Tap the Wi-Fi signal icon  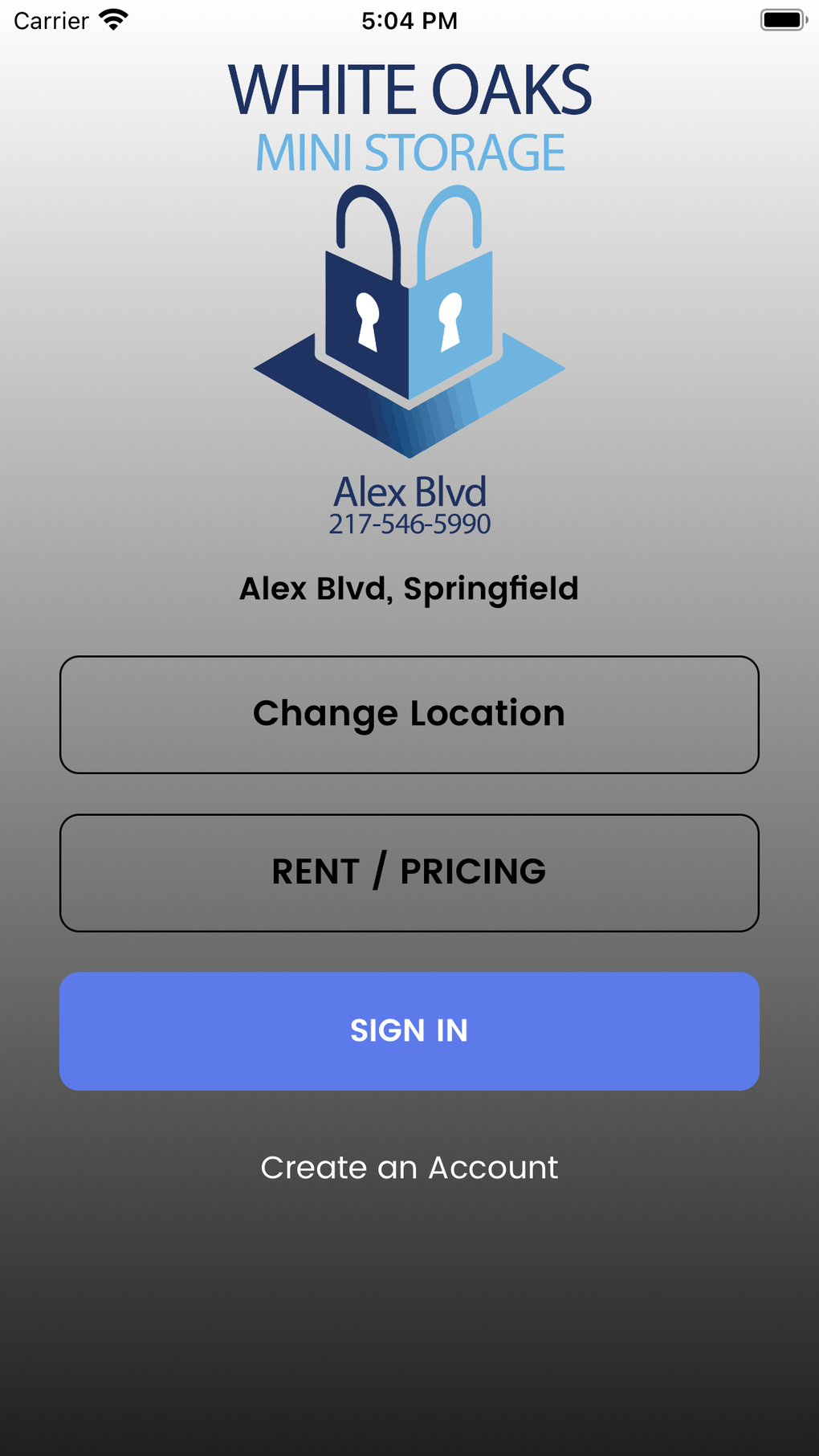click(112, 20)
